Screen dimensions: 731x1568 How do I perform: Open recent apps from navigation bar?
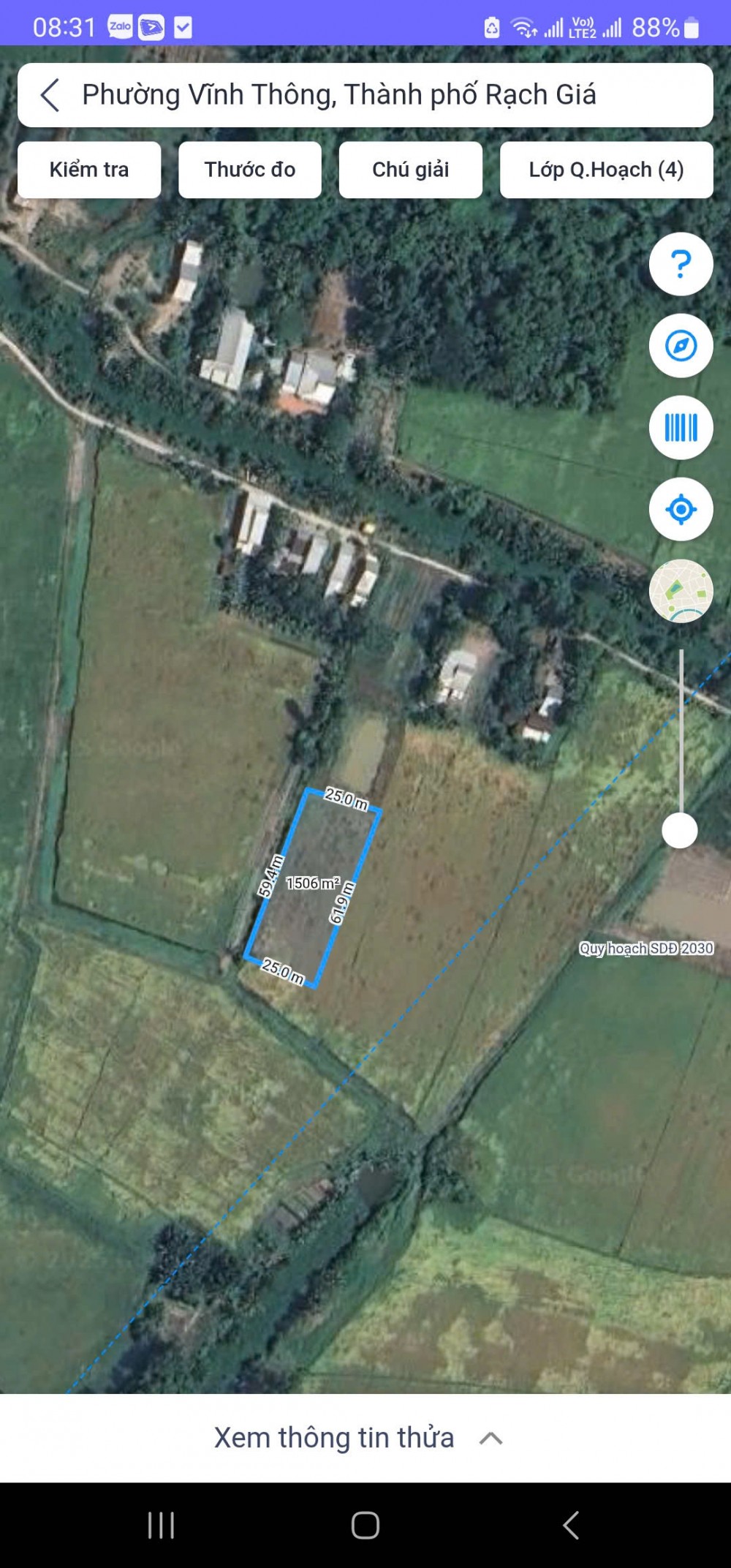[161, 1526]
